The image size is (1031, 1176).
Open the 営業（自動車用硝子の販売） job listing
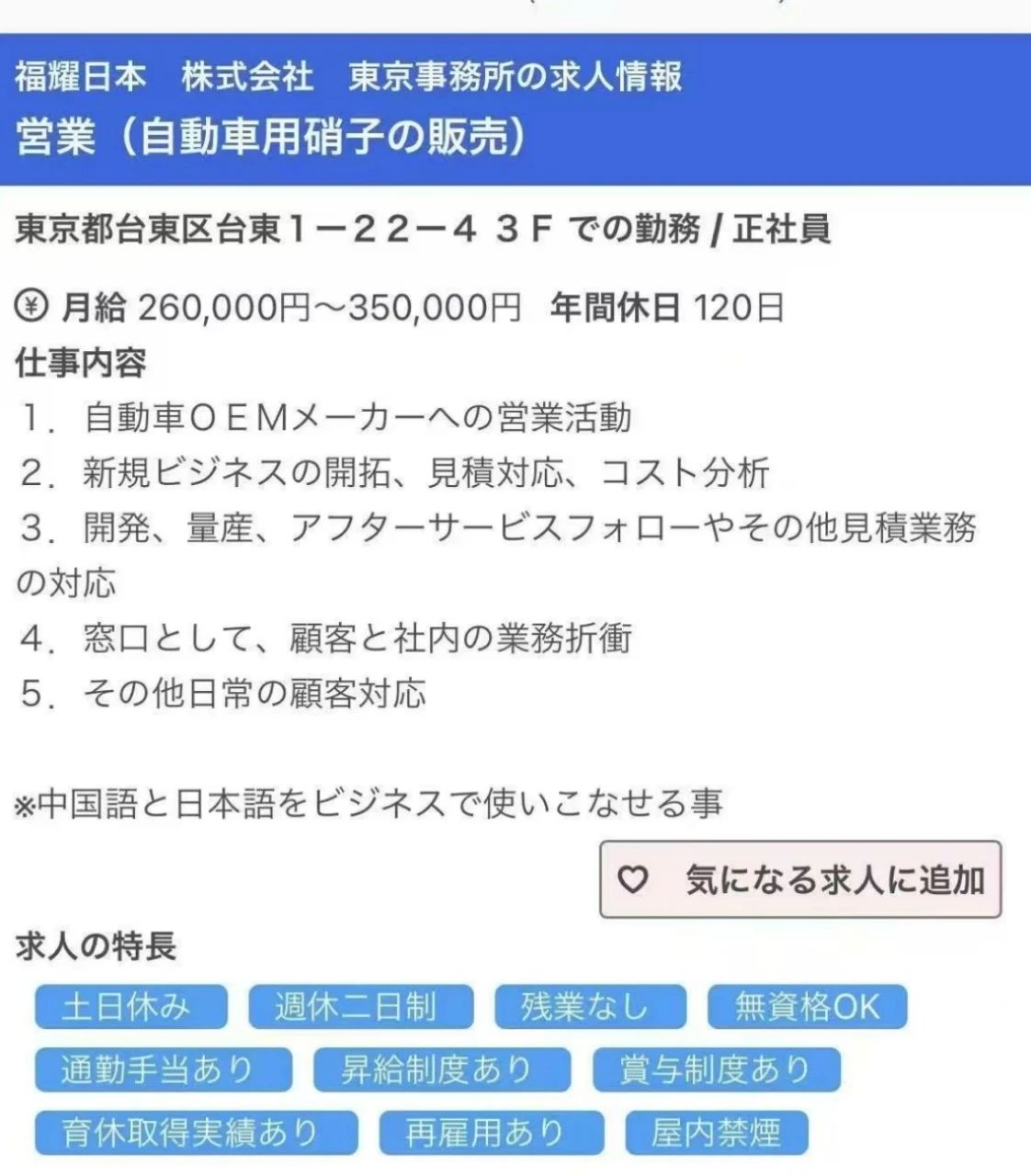pyautogui.click(x=272, y=138)
